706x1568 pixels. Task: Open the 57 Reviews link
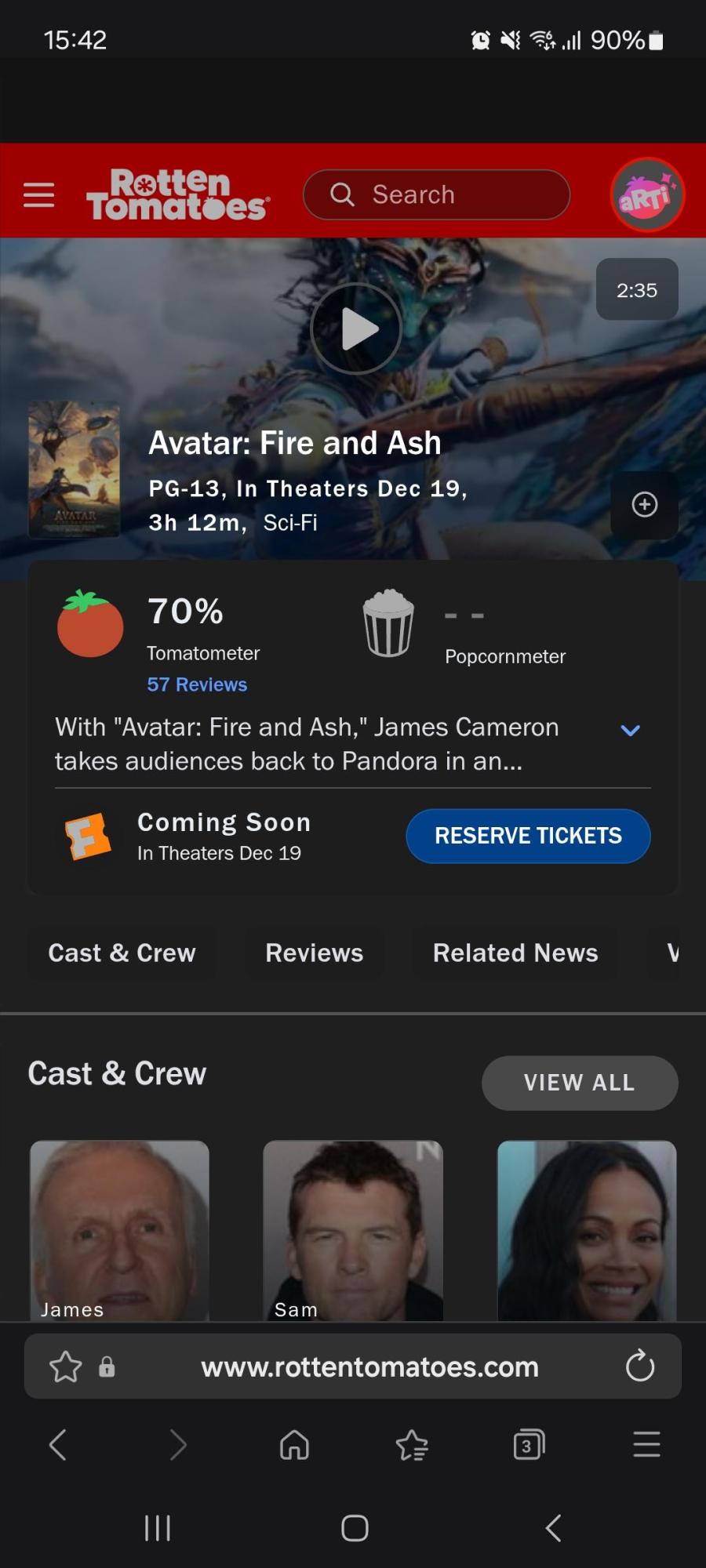tap(197, 684)
